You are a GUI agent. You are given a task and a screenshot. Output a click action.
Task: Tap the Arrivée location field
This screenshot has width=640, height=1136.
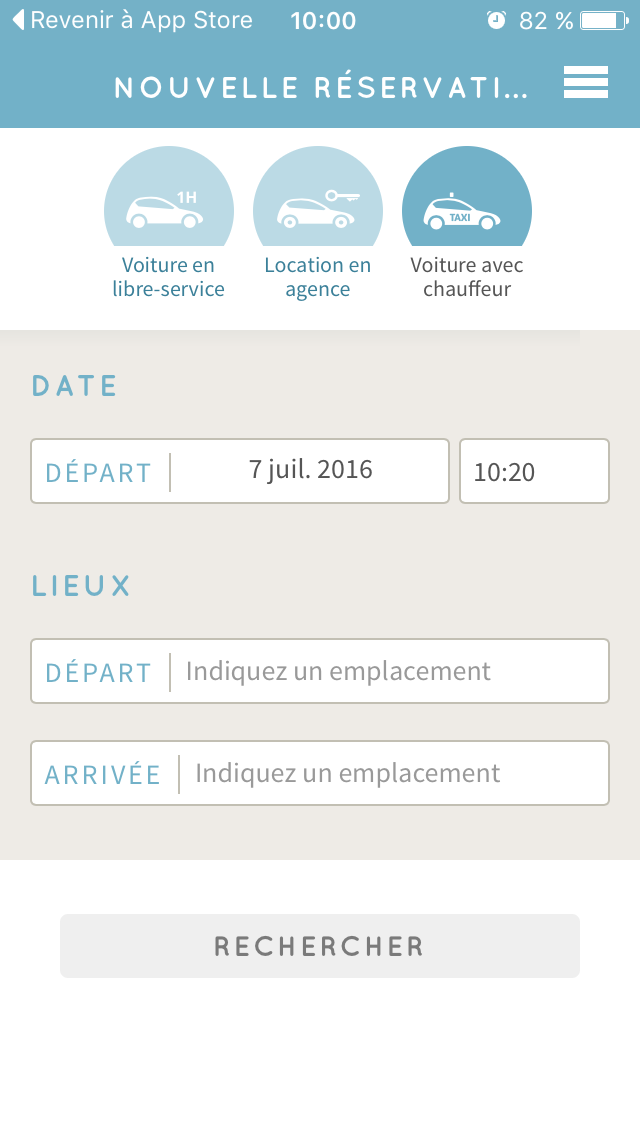pos(320,773)
